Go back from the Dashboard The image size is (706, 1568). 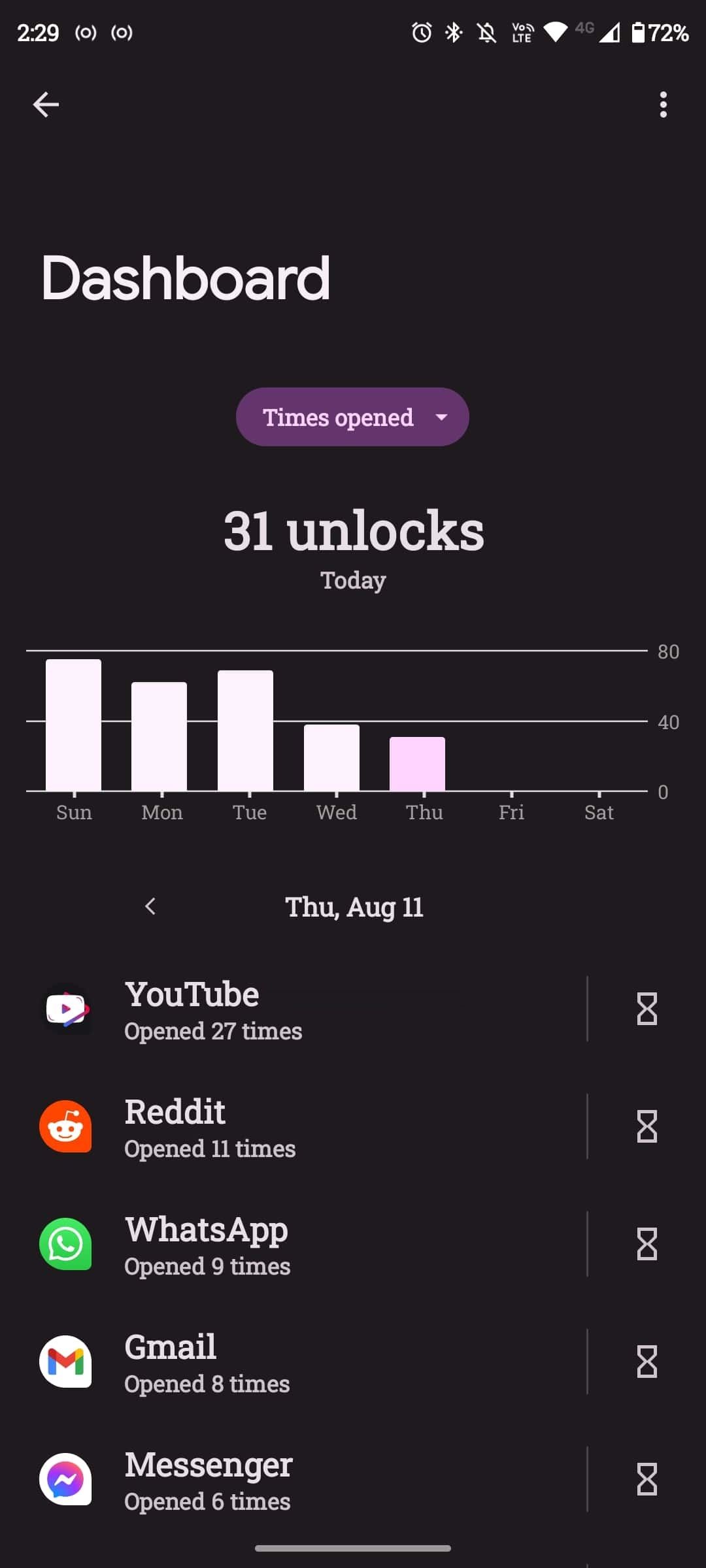(x=46, y=105)
